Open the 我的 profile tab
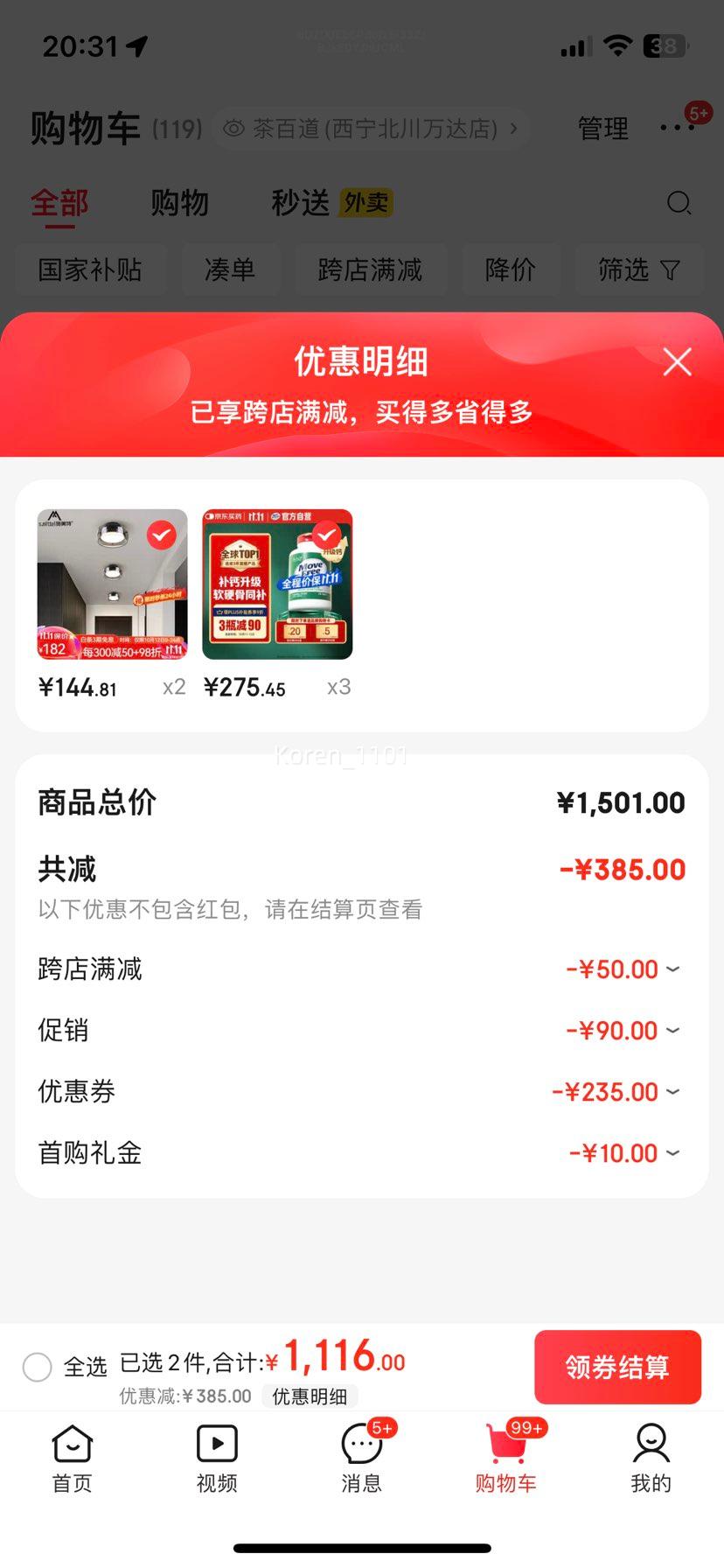Screen dimensions: 724x1568 [x=651, y=1459]
